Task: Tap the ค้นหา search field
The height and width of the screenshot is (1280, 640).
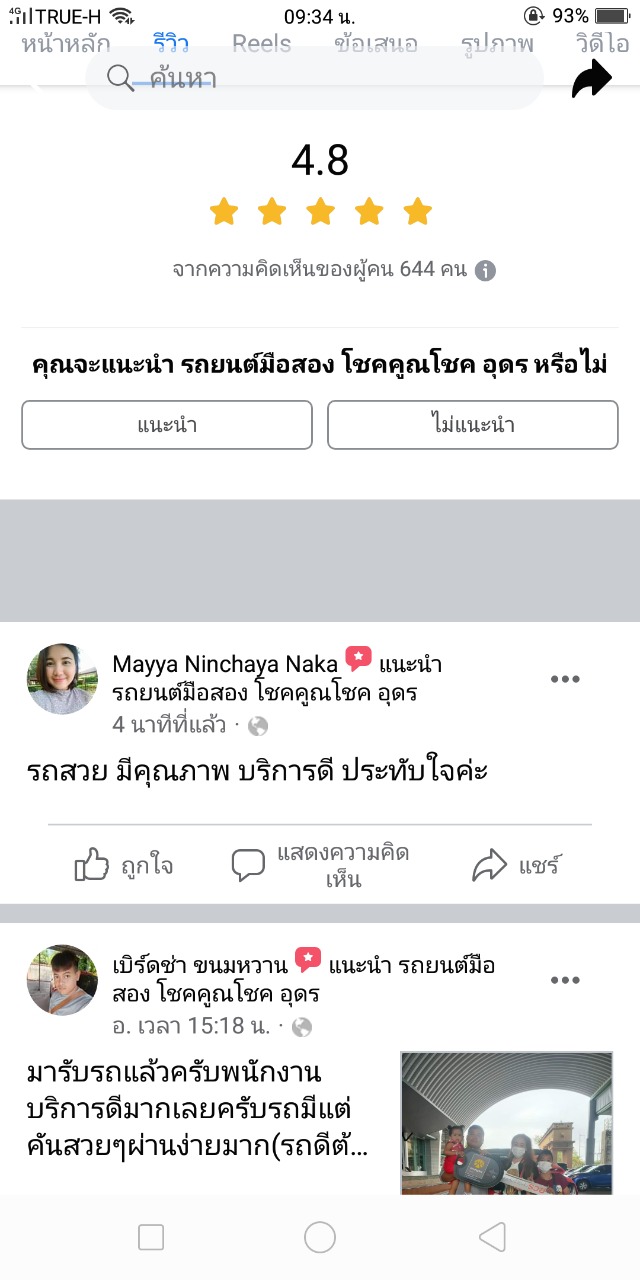Action: pos(320,78)
